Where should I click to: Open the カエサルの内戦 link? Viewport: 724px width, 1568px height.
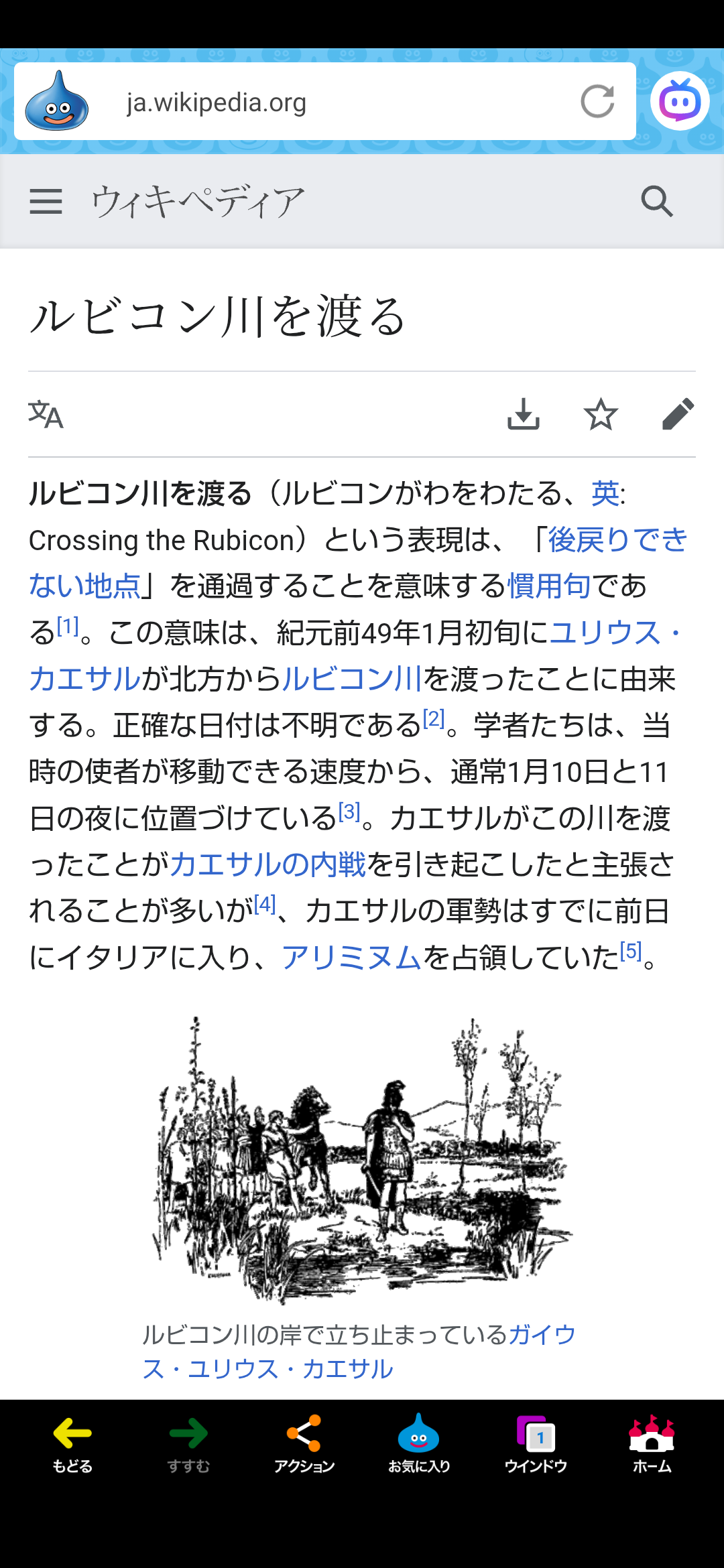[x=268, y=864]
